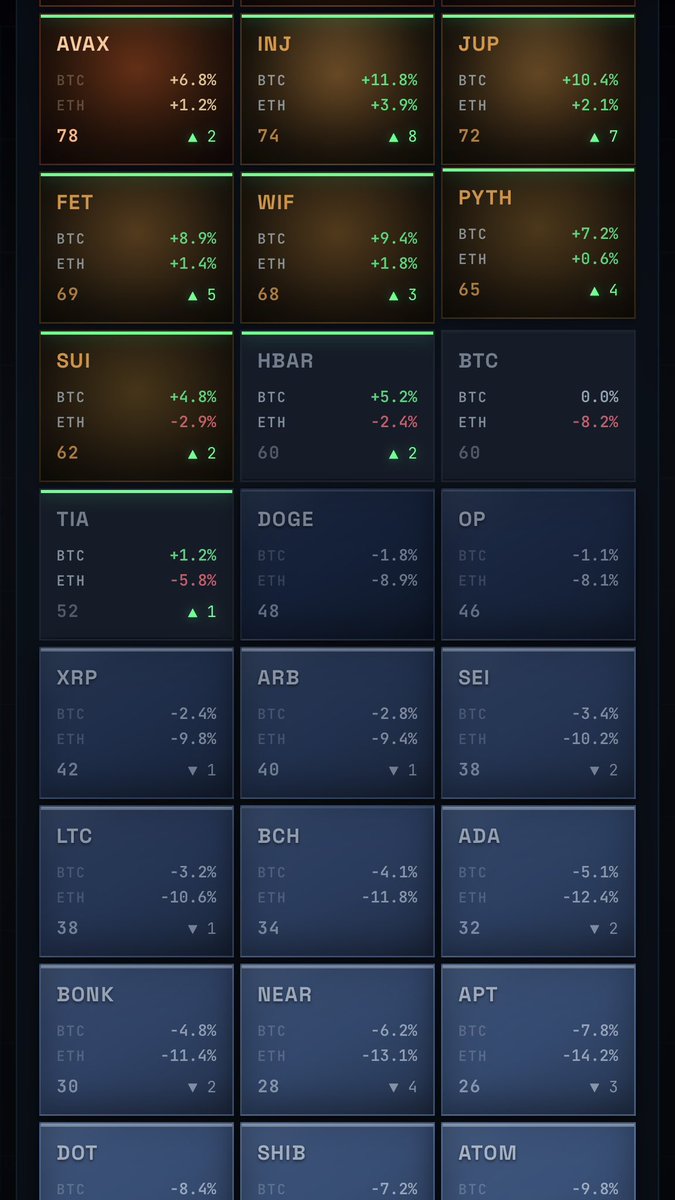675x1200 pixels.
Task: View the HBAR tile
Action: point(337,407)
